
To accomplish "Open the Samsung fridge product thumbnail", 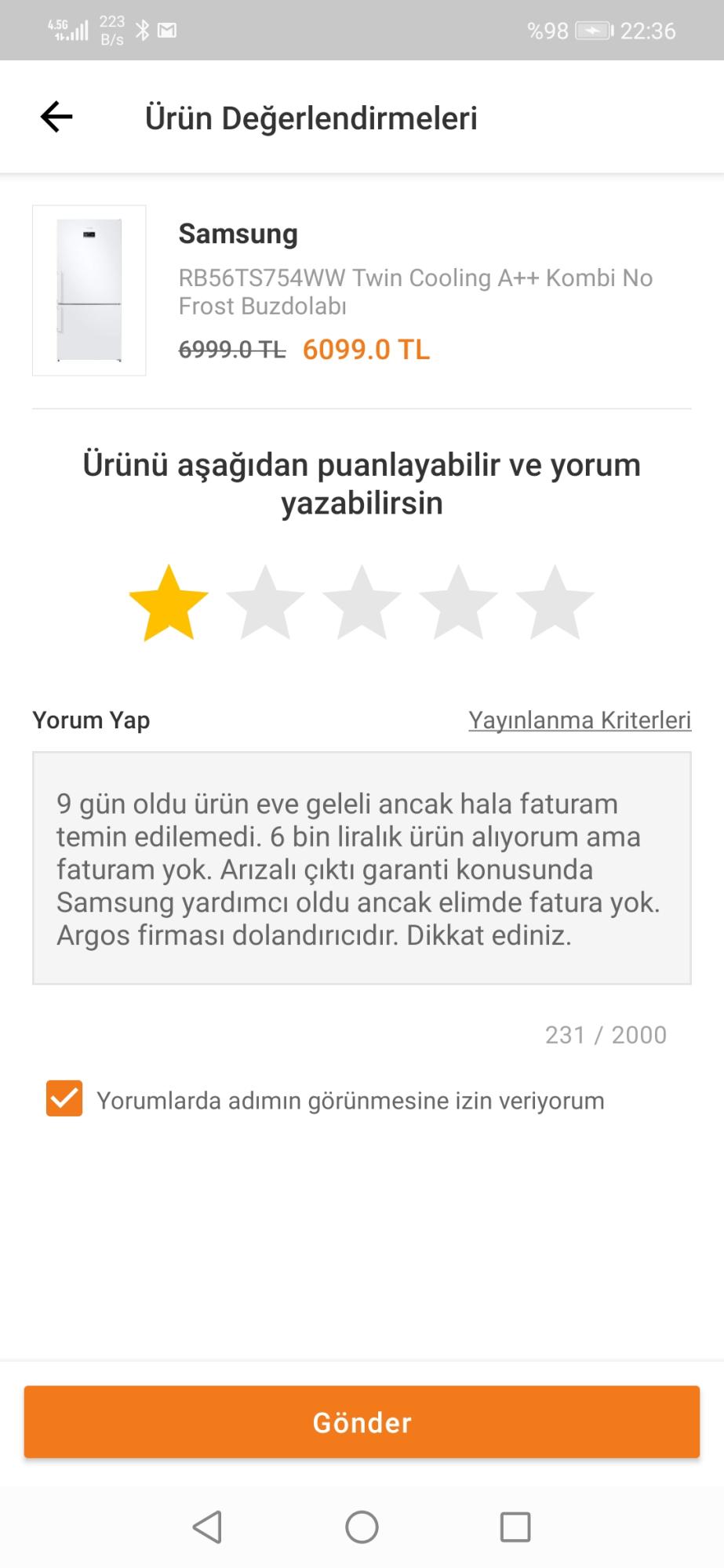I will point(89,290).
